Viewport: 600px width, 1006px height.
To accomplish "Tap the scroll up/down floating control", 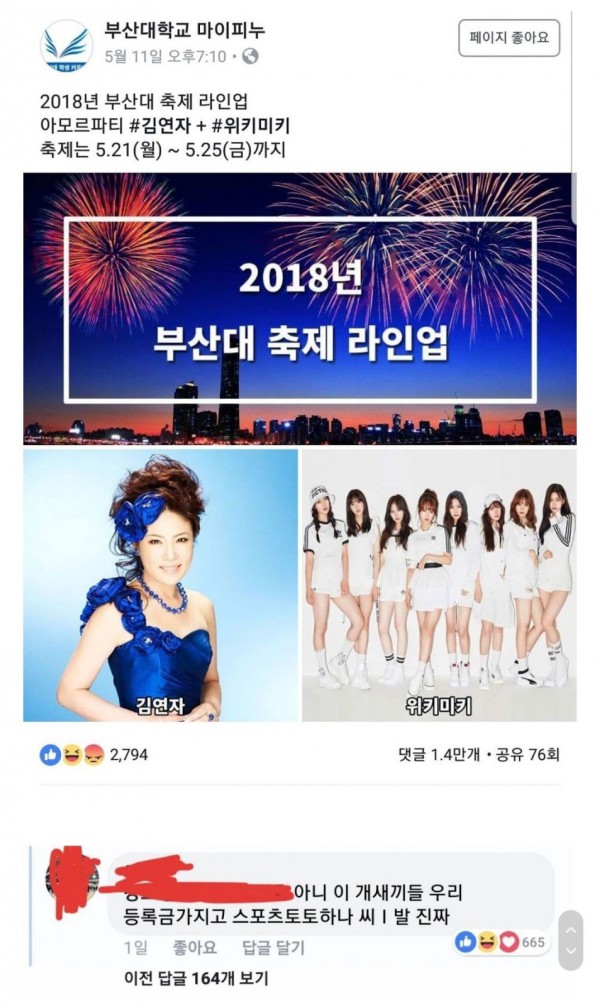I will click(x=569, y=940).
